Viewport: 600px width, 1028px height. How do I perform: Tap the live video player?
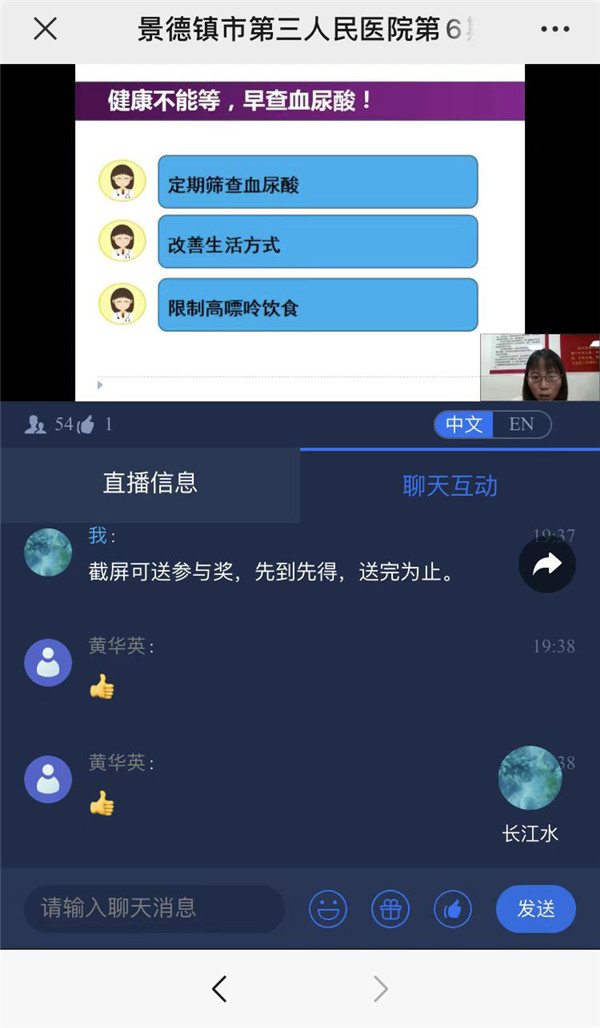(x=300, y=232)
